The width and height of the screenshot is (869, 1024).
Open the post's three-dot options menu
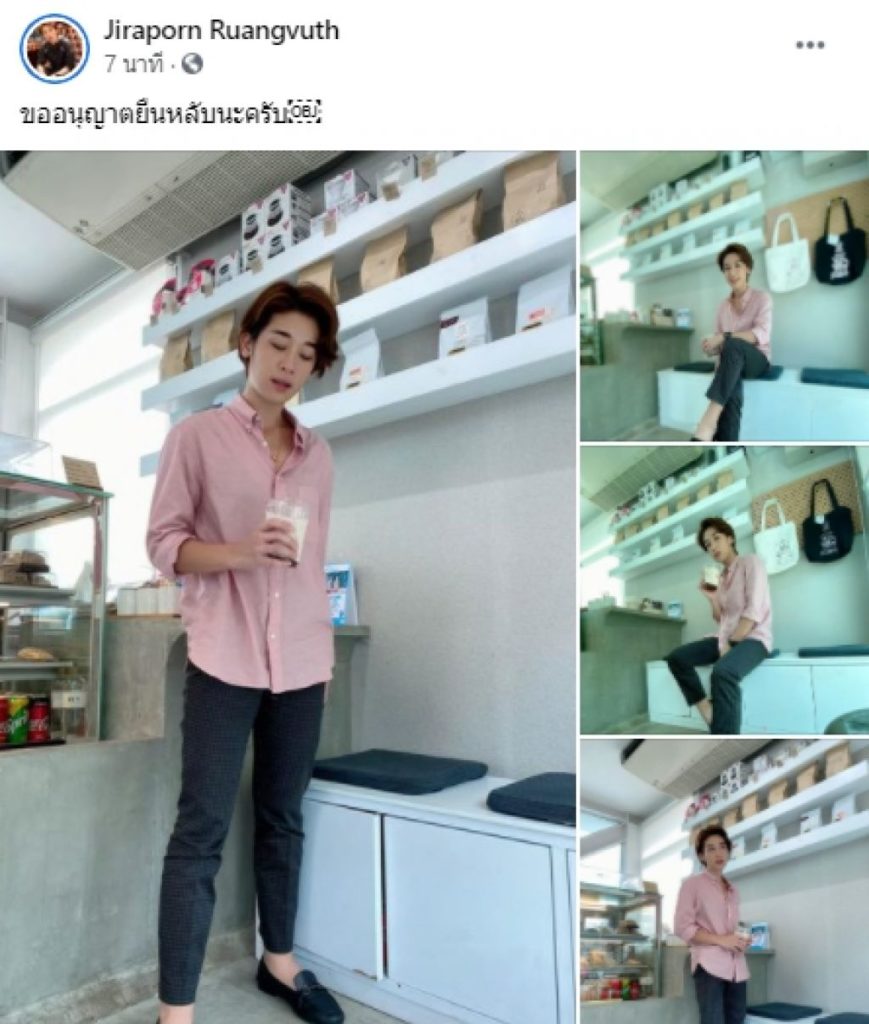coord(810,45)
